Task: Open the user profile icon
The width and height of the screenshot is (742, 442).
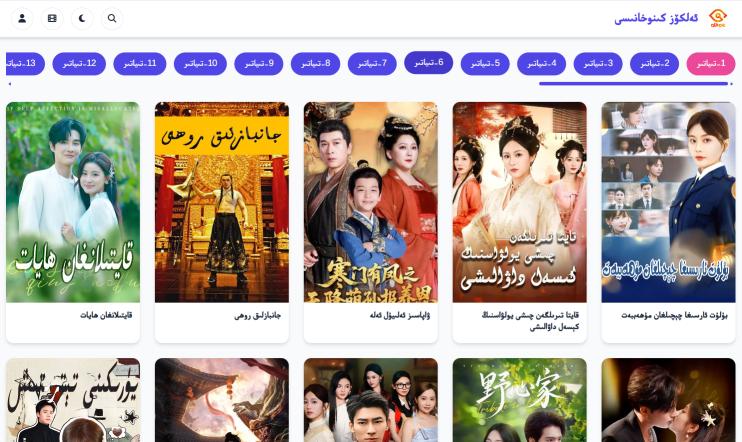Action: click(23, 18)
